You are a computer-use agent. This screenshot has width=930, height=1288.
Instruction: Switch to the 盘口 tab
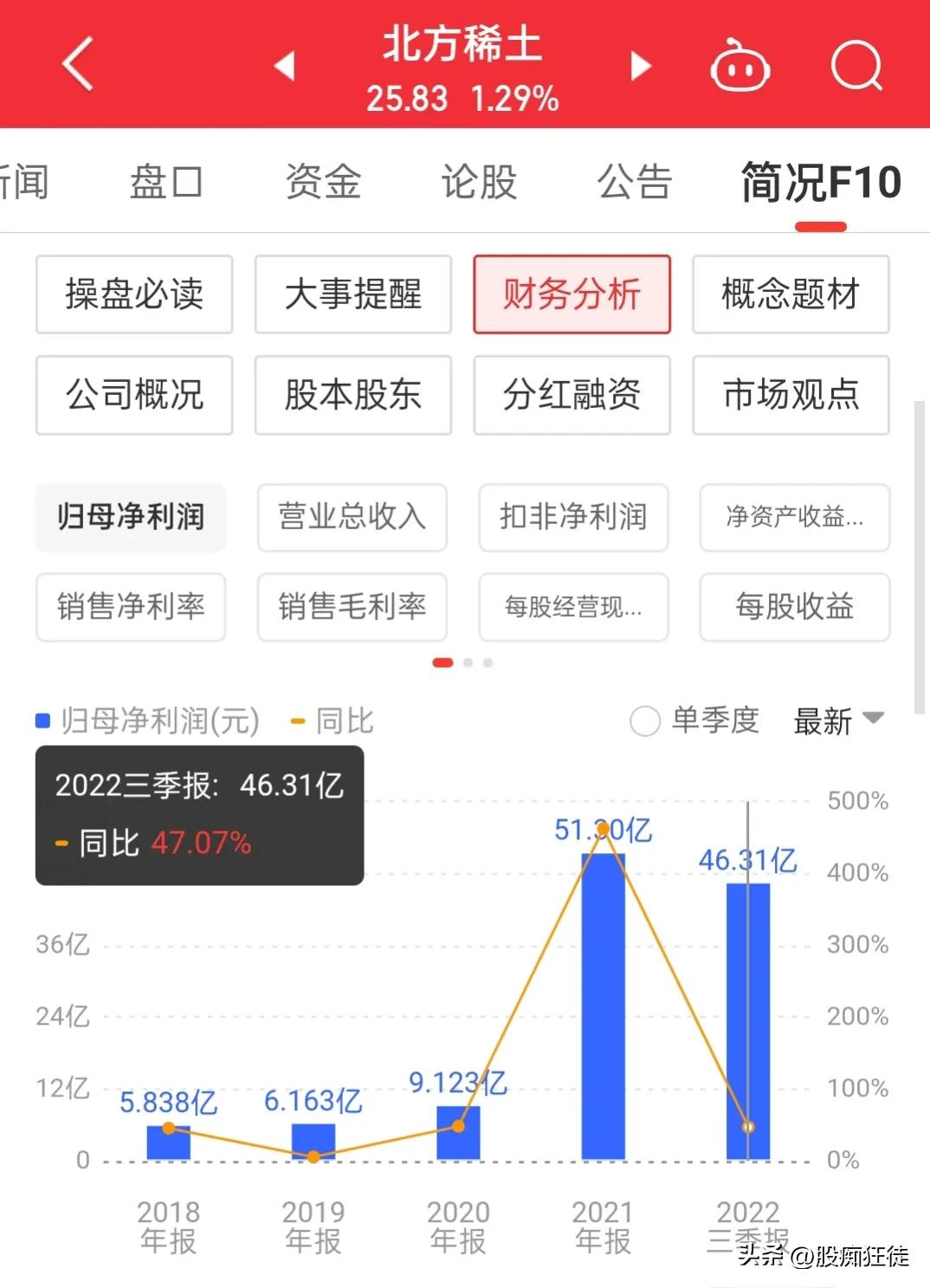[x=166, y=182]
